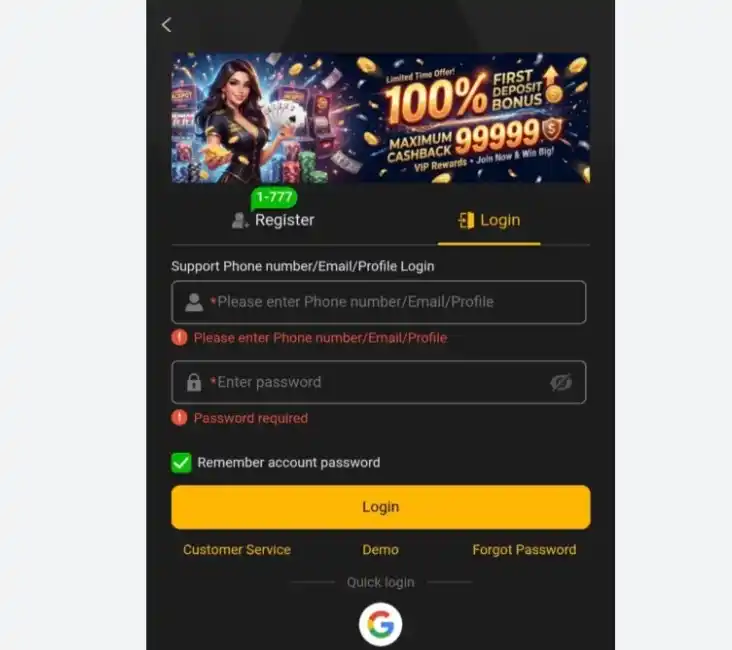Tap the Enter password field
The image size is (732, 650).
tap(370, 382)
